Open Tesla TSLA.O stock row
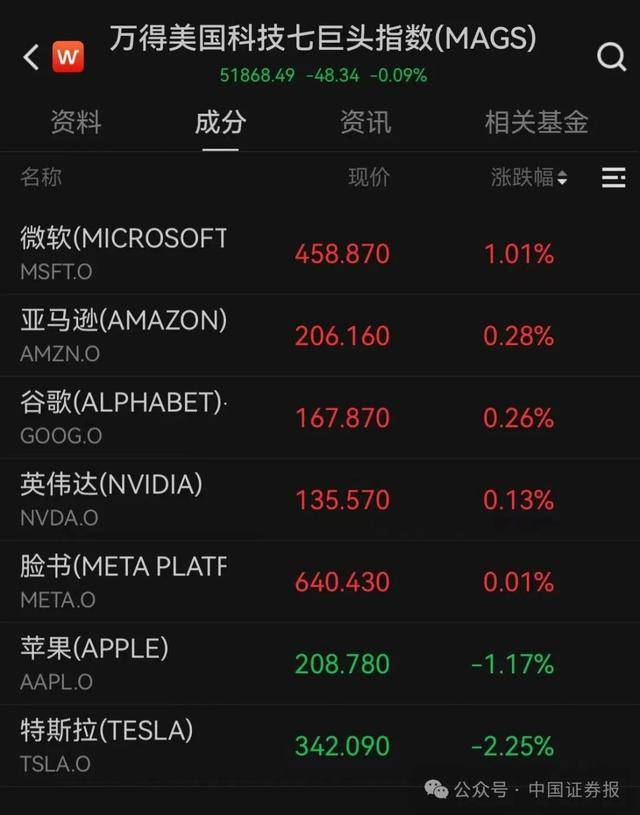 [107, 745]
